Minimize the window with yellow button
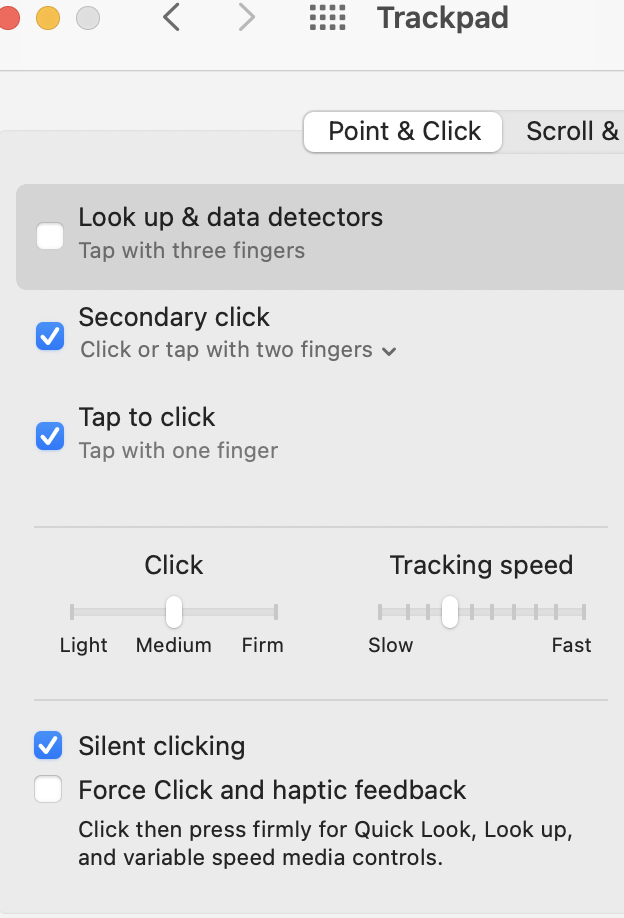Screen dimensions: 624x918 [x=47, y=17]
